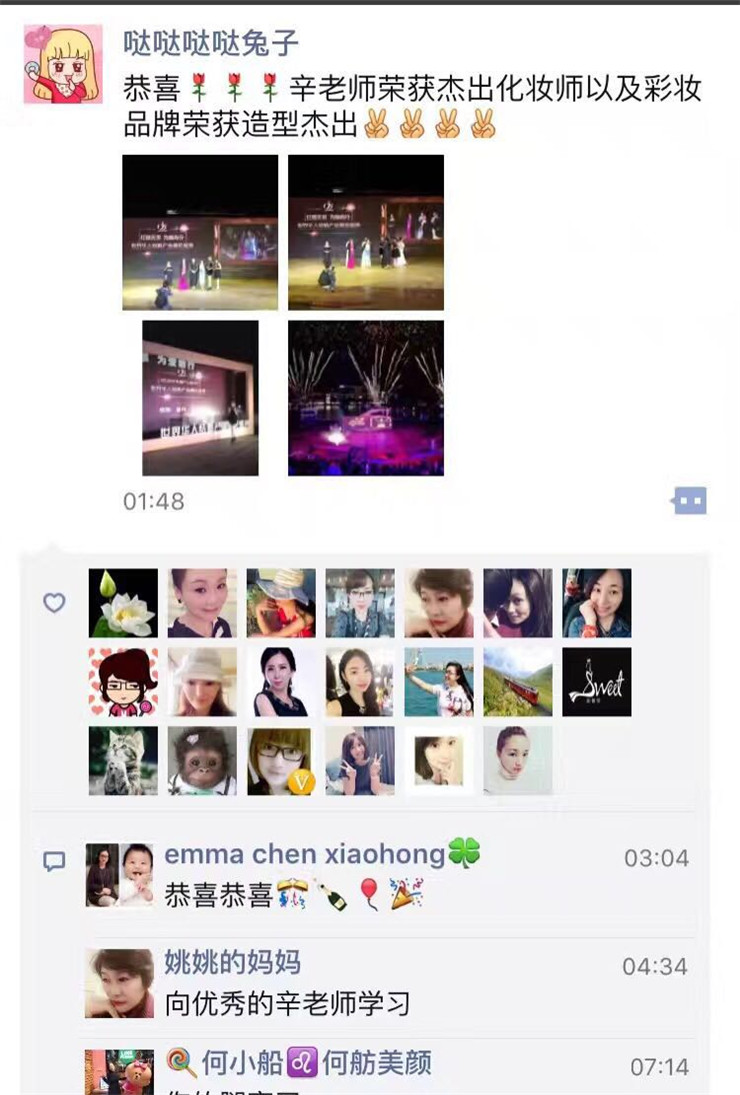Tap the poster name 哒哒哒哒兔子

pyautogui.click(x=211, y=43)
